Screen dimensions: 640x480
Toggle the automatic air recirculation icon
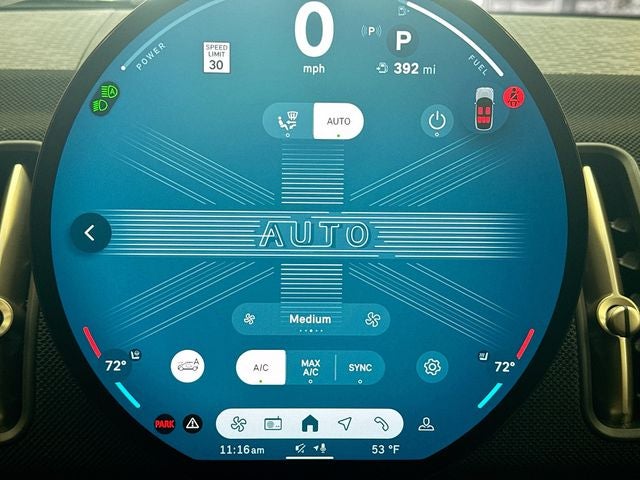click(188, 367)
